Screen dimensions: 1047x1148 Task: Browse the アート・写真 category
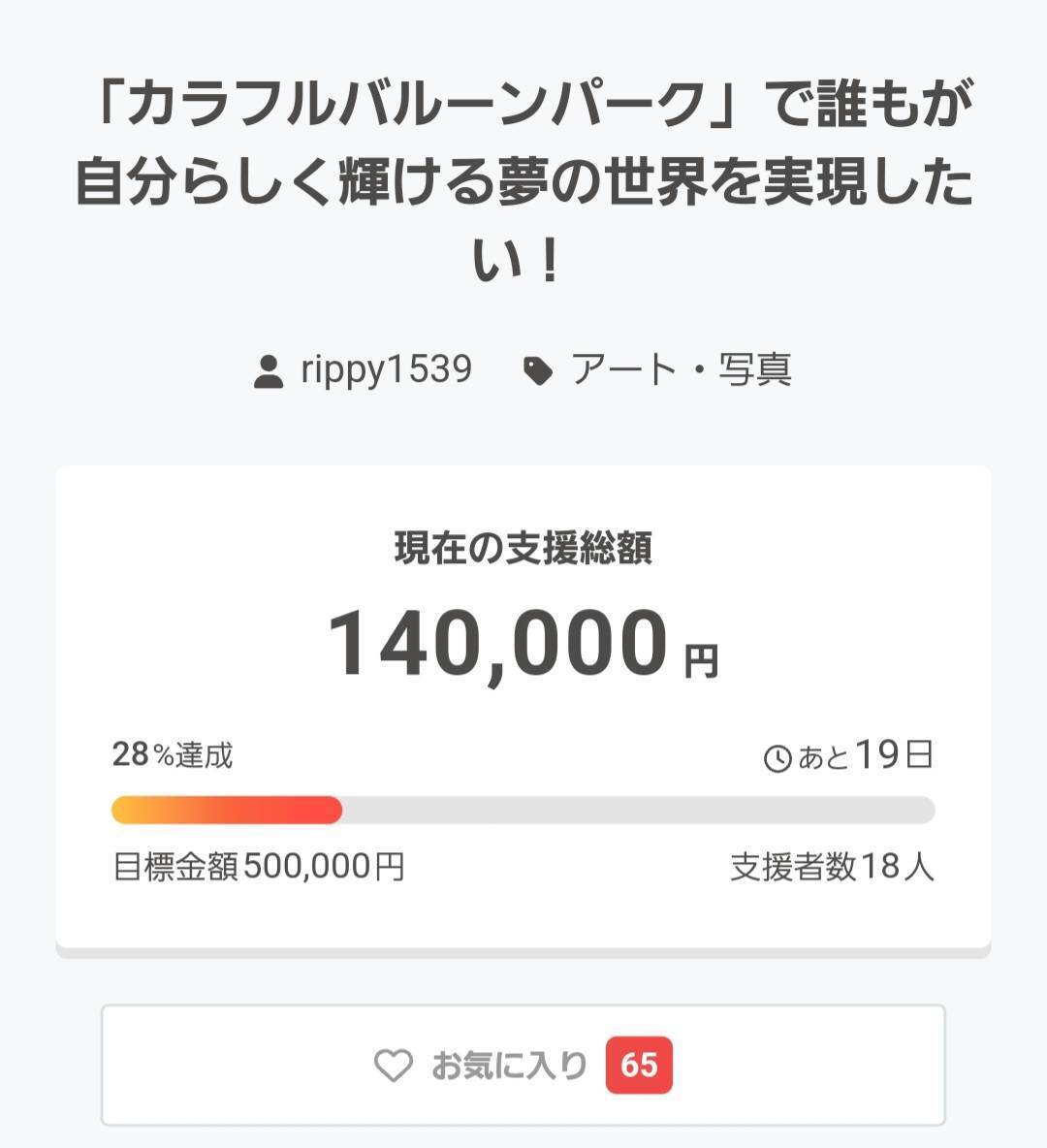[x=680, y=369]
